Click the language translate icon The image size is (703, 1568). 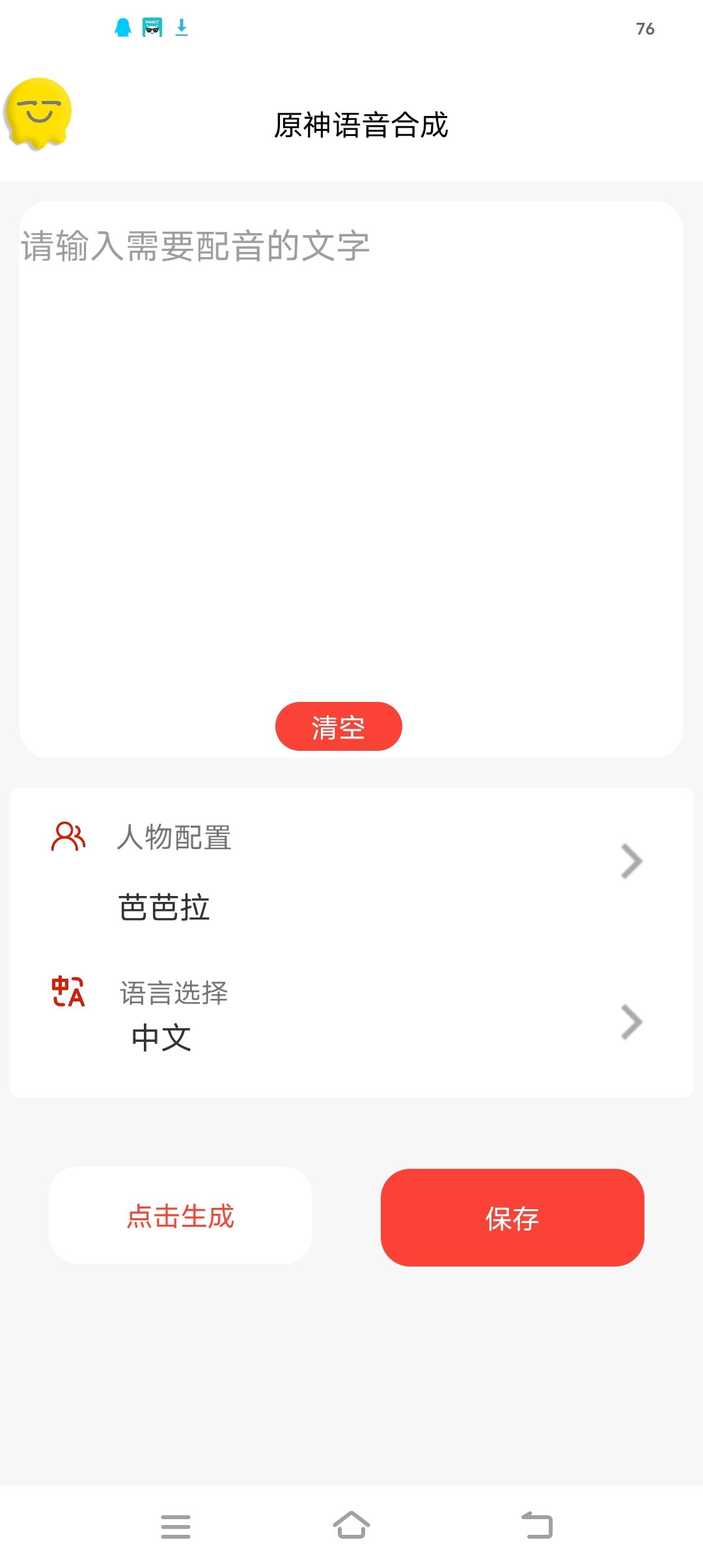(x=68, y=992)
